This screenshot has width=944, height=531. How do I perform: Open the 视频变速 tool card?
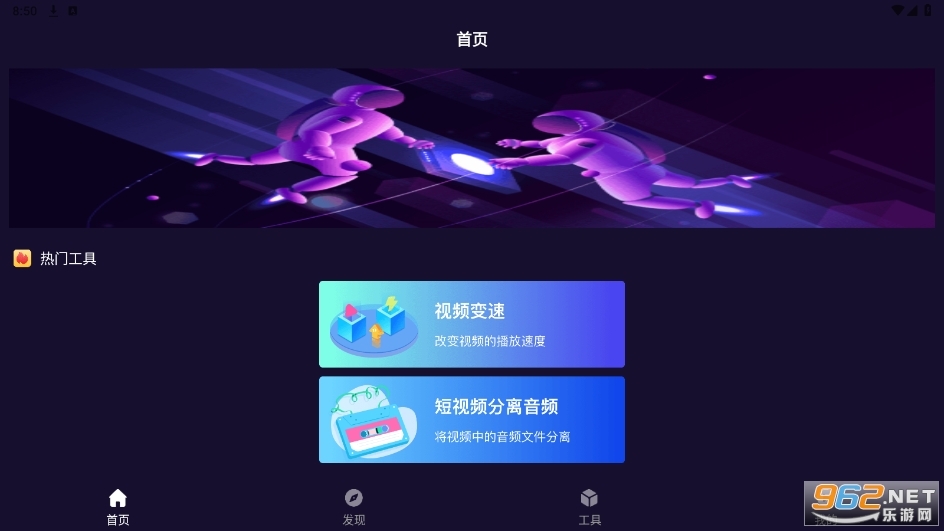[x=471, y=324]
